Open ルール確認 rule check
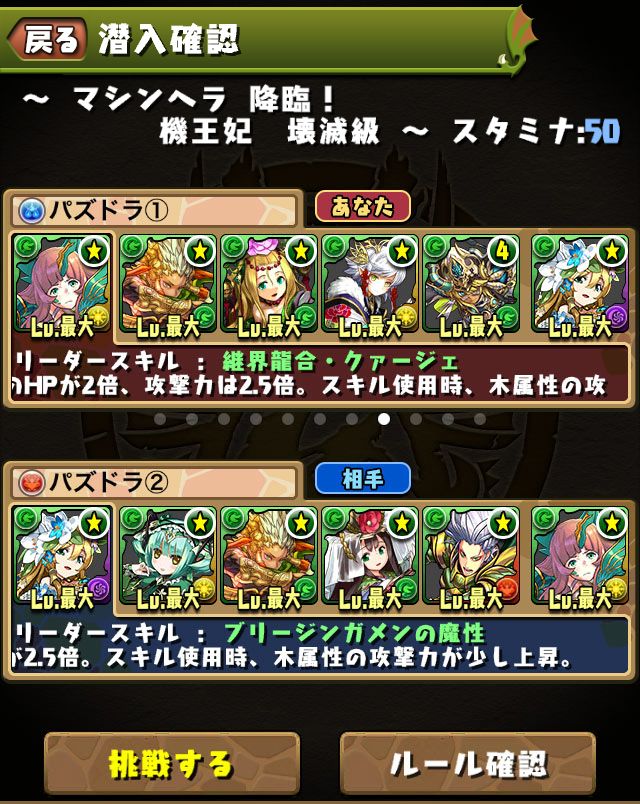 468,765
